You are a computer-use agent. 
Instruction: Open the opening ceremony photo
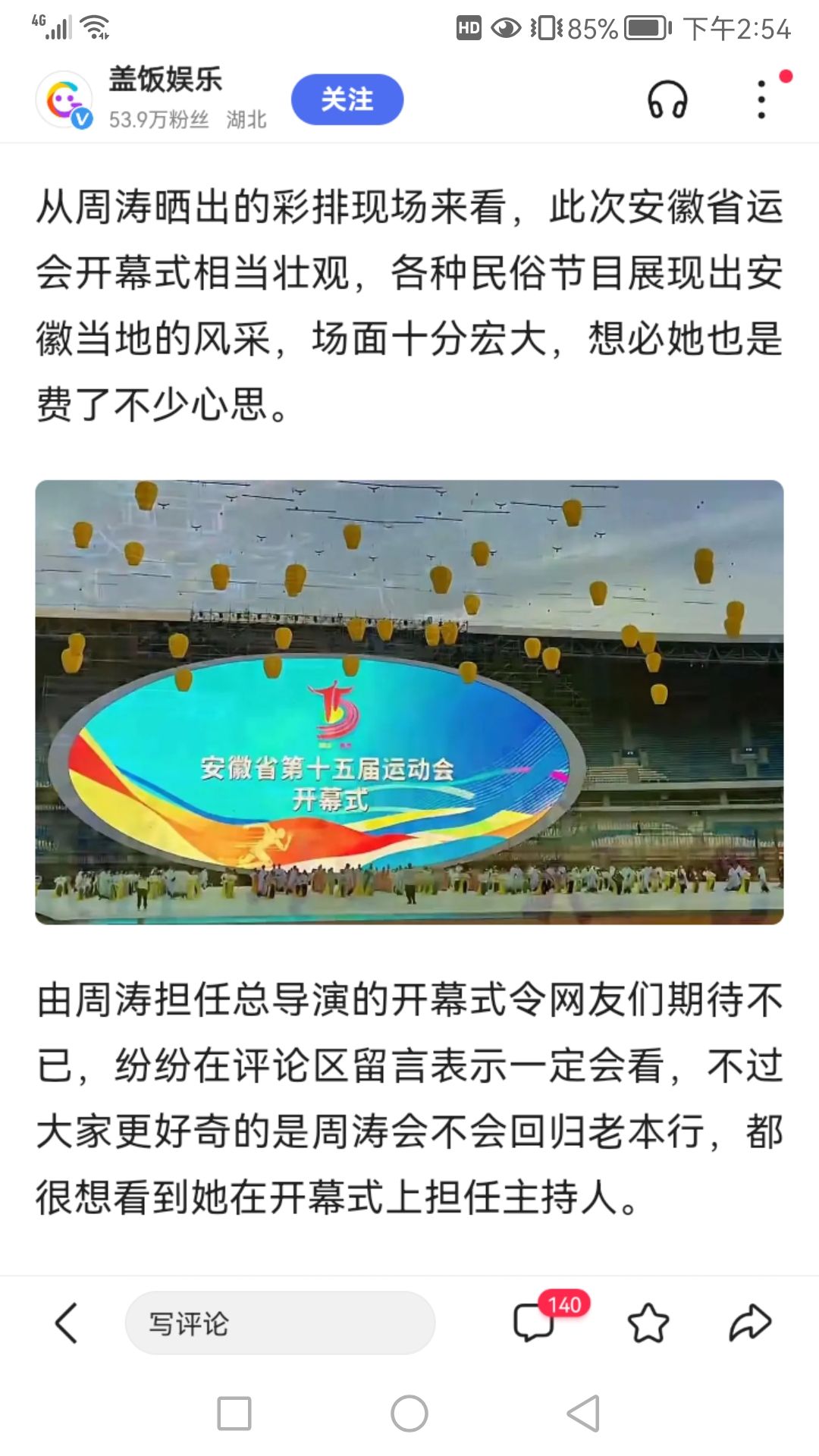(x=409, y=701)
